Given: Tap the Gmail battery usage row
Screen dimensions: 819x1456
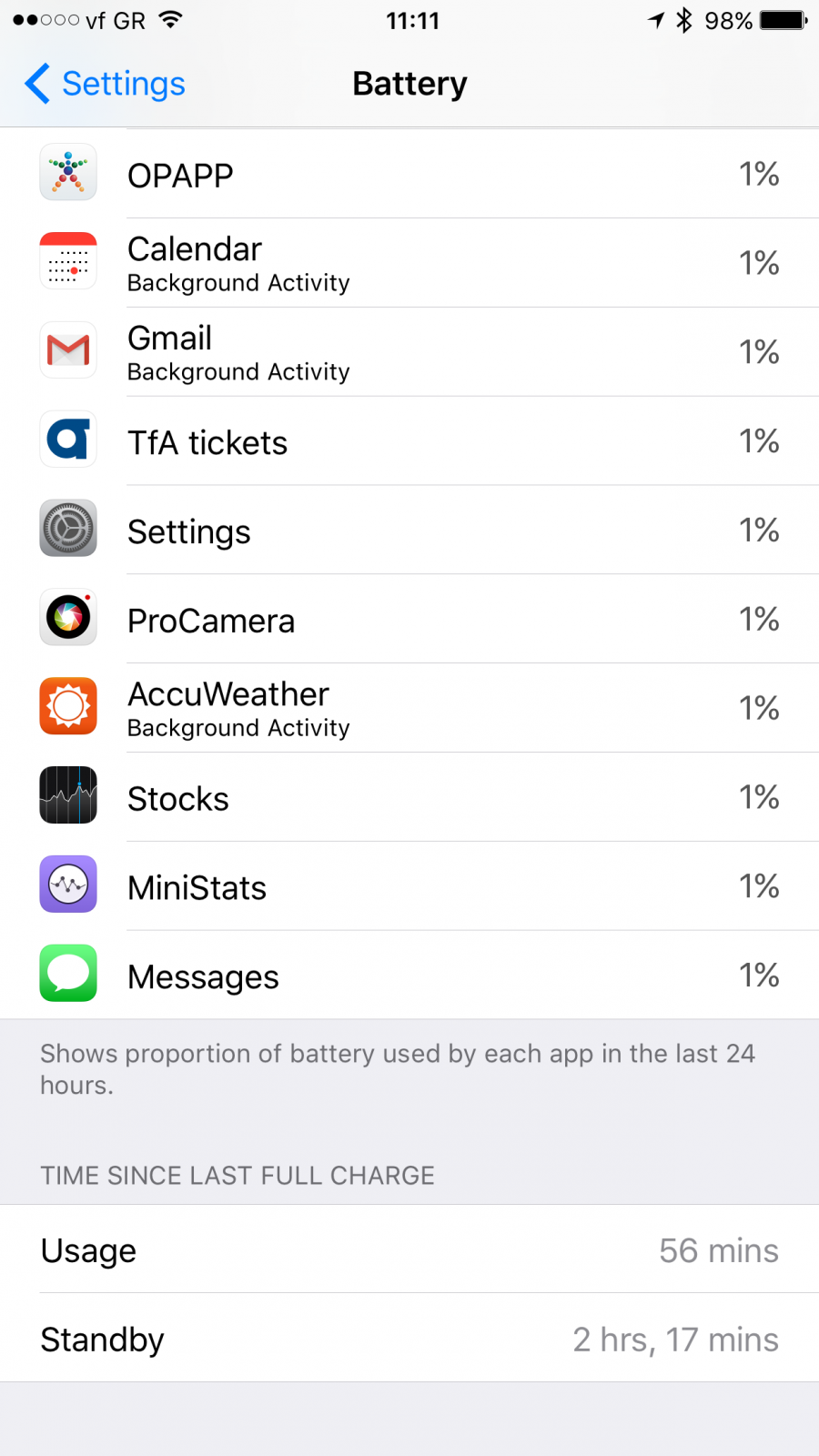Looking at the screenshot, I should pos(409,352).
